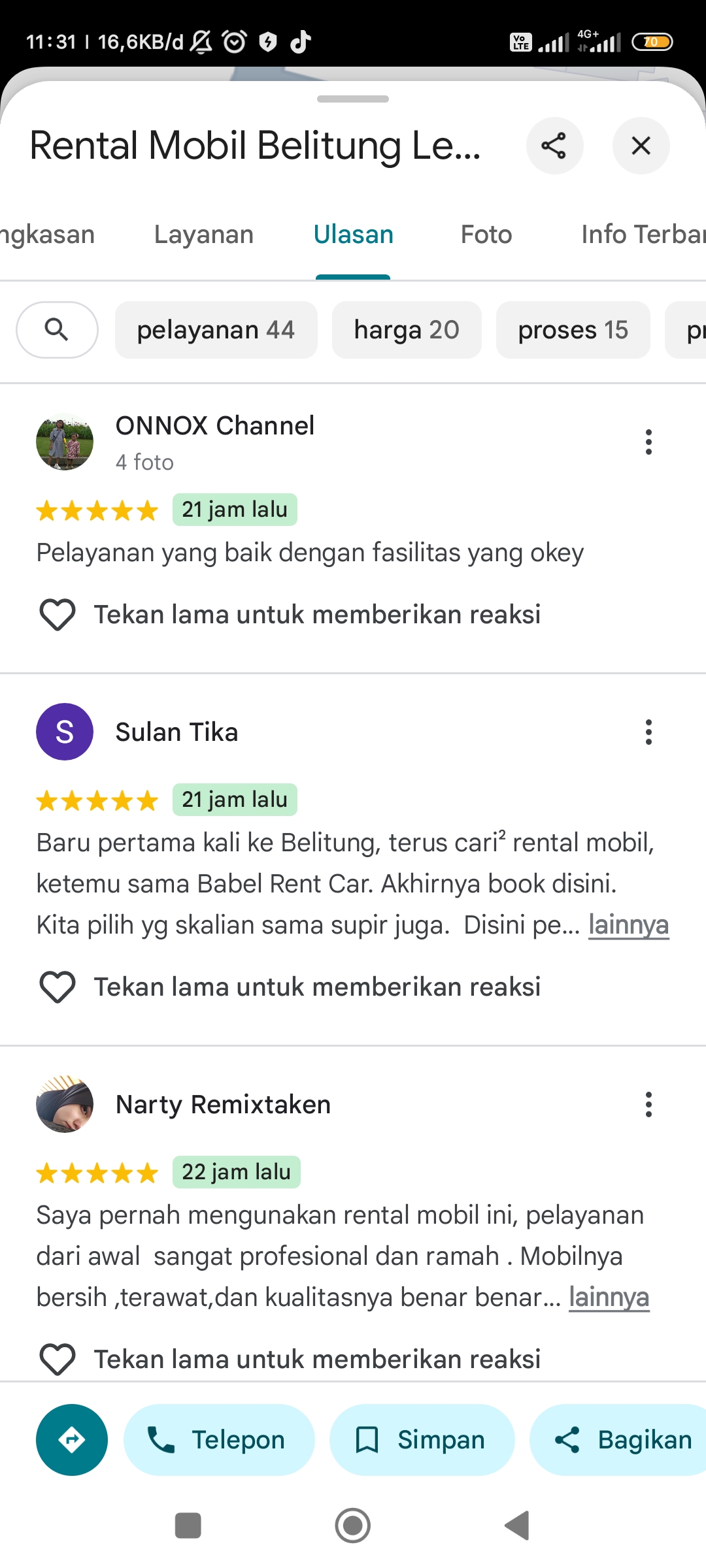Image resolution: width=706 pixels, height=1568 pixels.
Task: Filter reviews by proses chip
Action: 573,330
